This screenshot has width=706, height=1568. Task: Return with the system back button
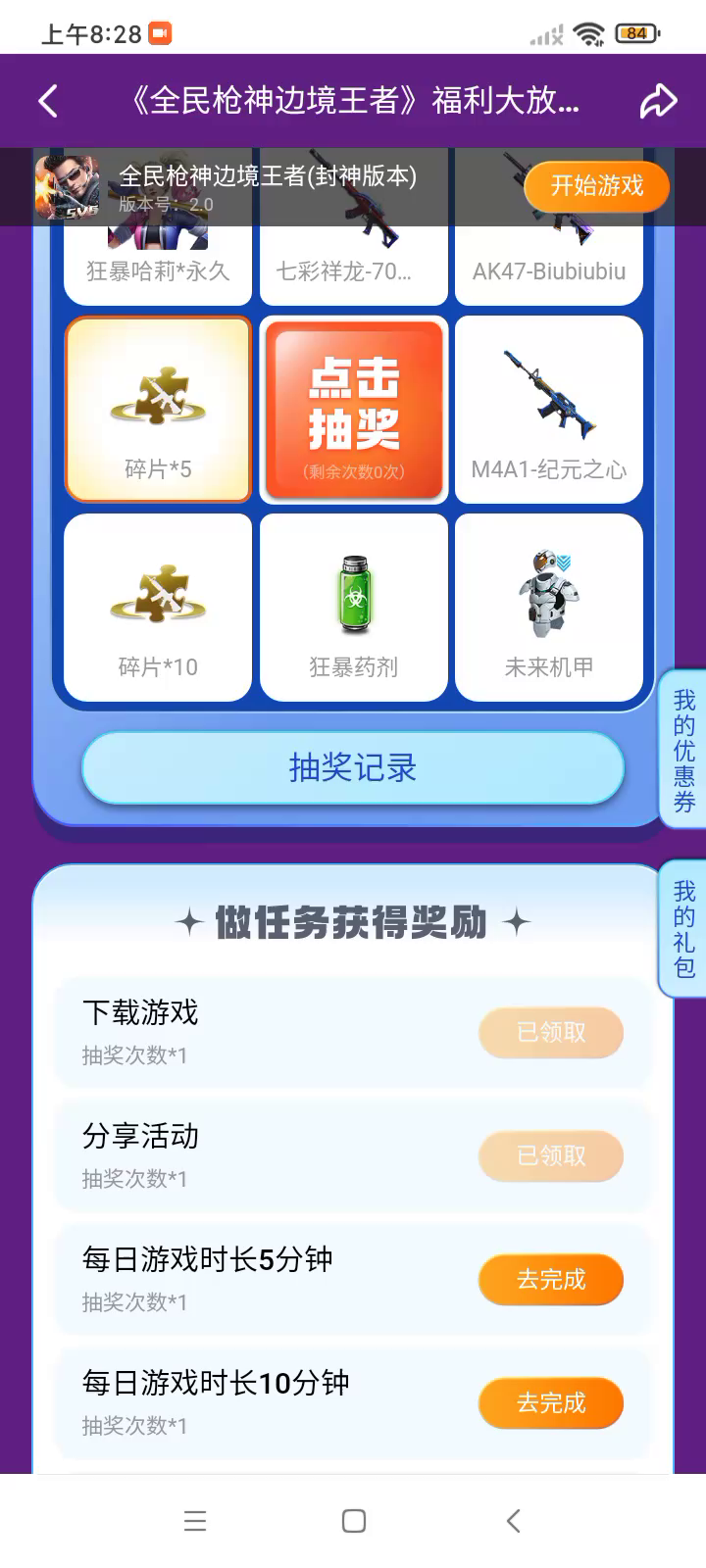coord(513,1521)
